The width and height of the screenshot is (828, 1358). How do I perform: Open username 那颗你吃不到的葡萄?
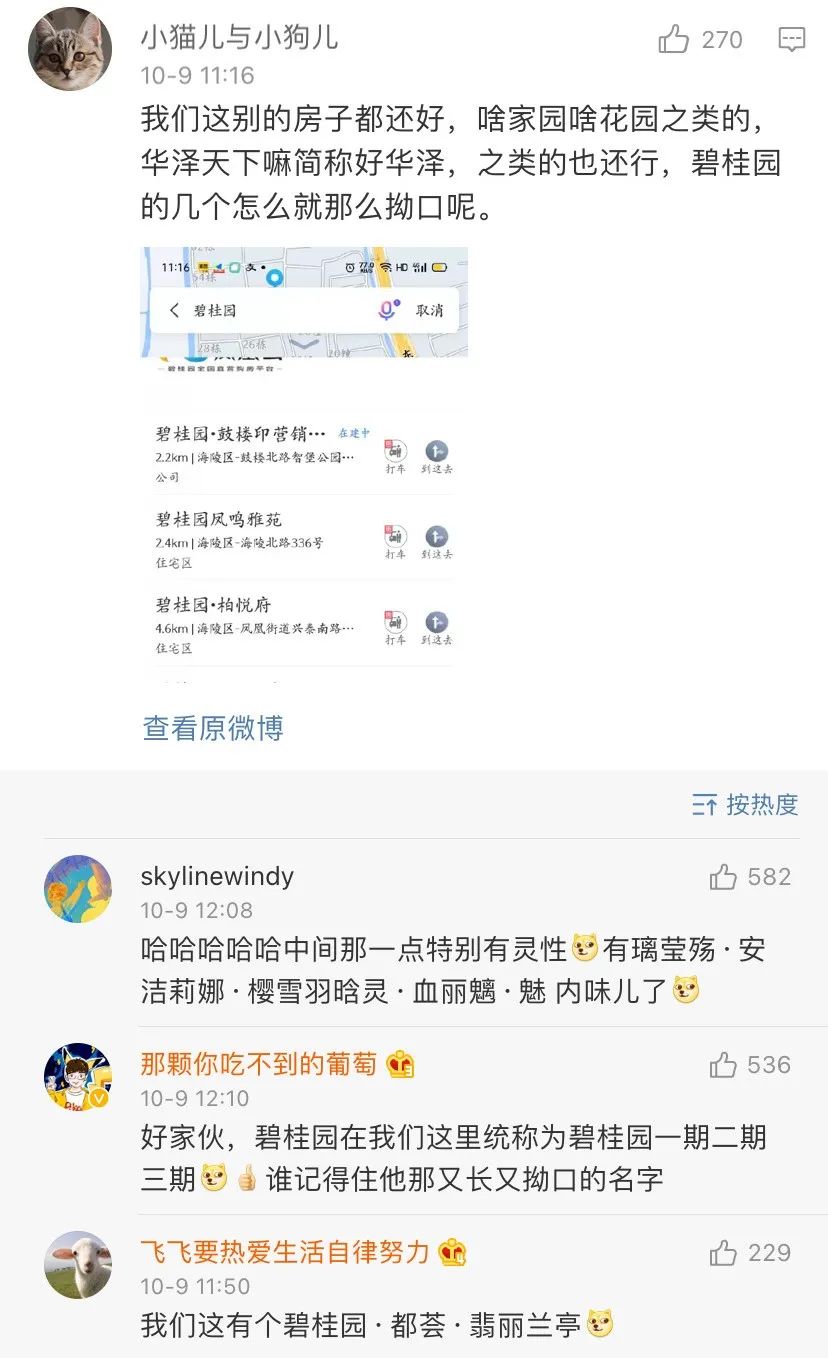tap(259, 1064)
